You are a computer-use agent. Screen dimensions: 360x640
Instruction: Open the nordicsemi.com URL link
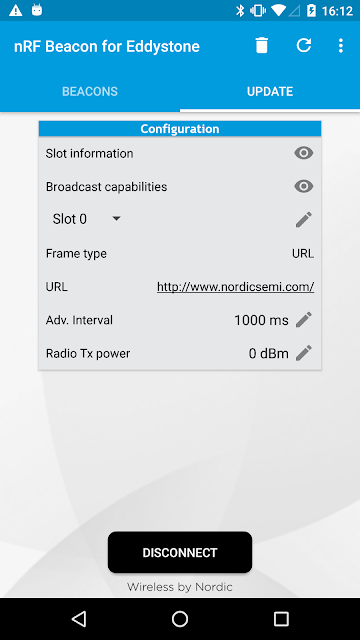coord(236,287)
